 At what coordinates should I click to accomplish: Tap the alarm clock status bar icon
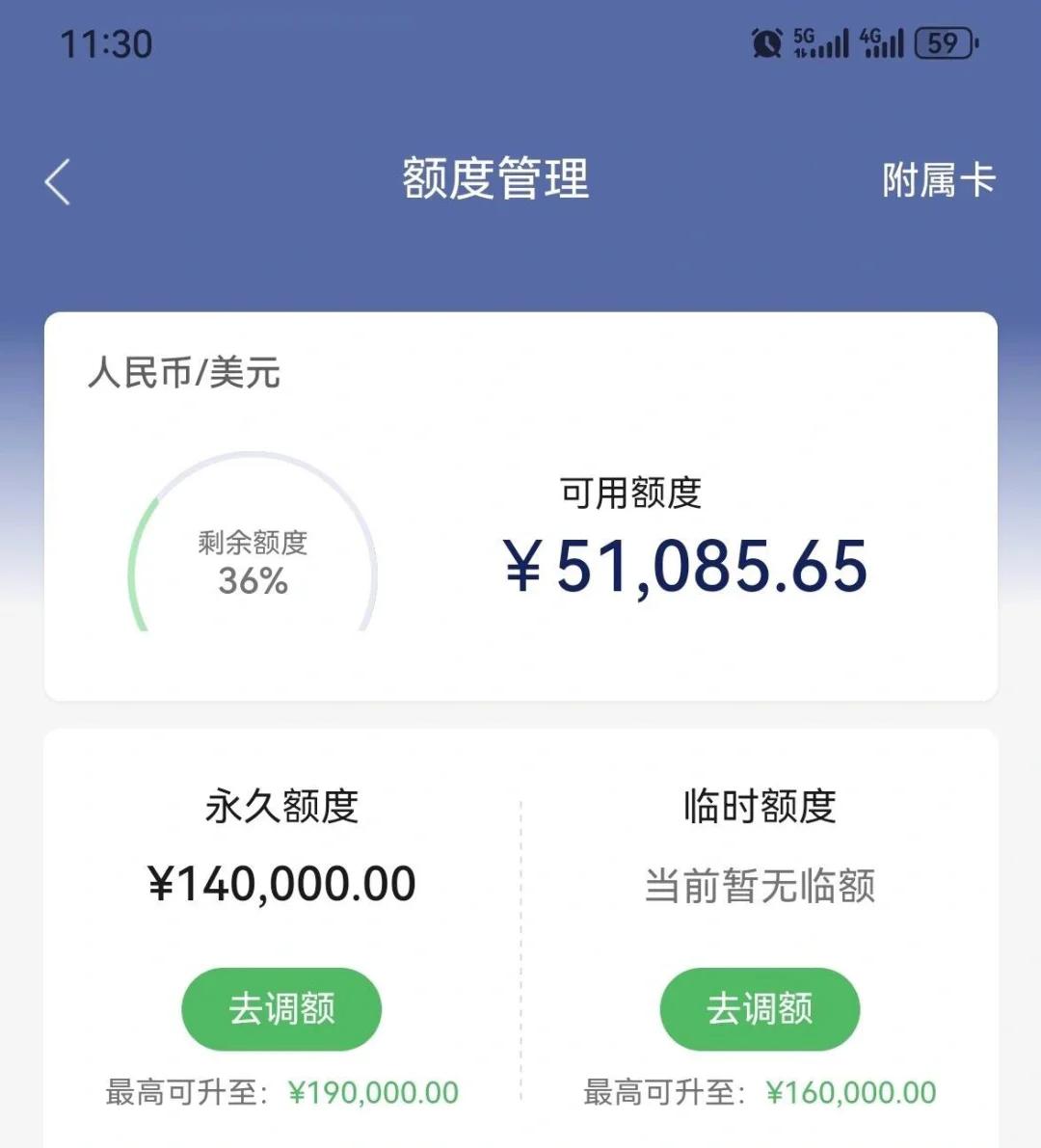pyautogui.click(x=766, y=42)
